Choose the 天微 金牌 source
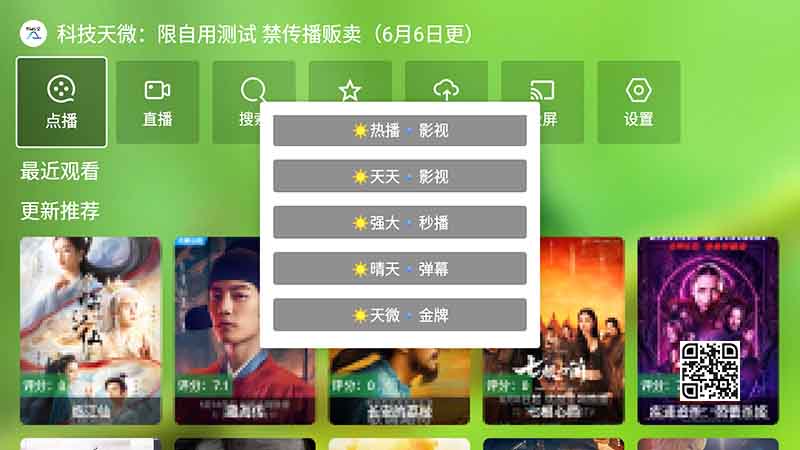 click(x=400, y=314)
